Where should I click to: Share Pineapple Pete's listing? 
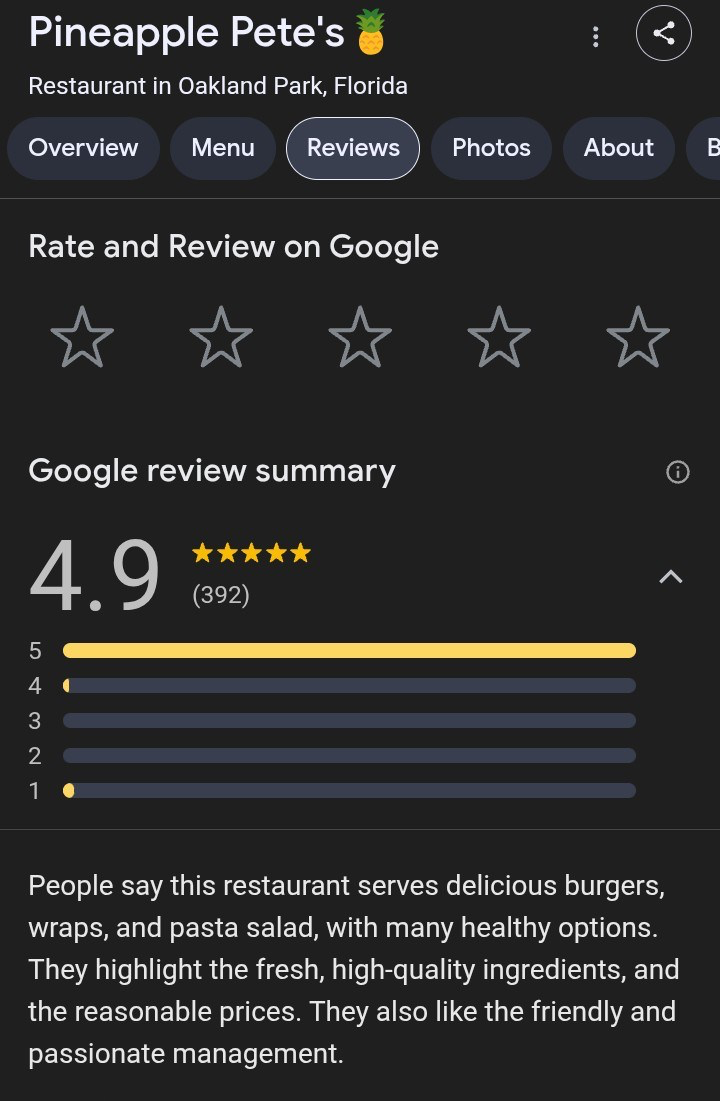(x=663, y=34)
